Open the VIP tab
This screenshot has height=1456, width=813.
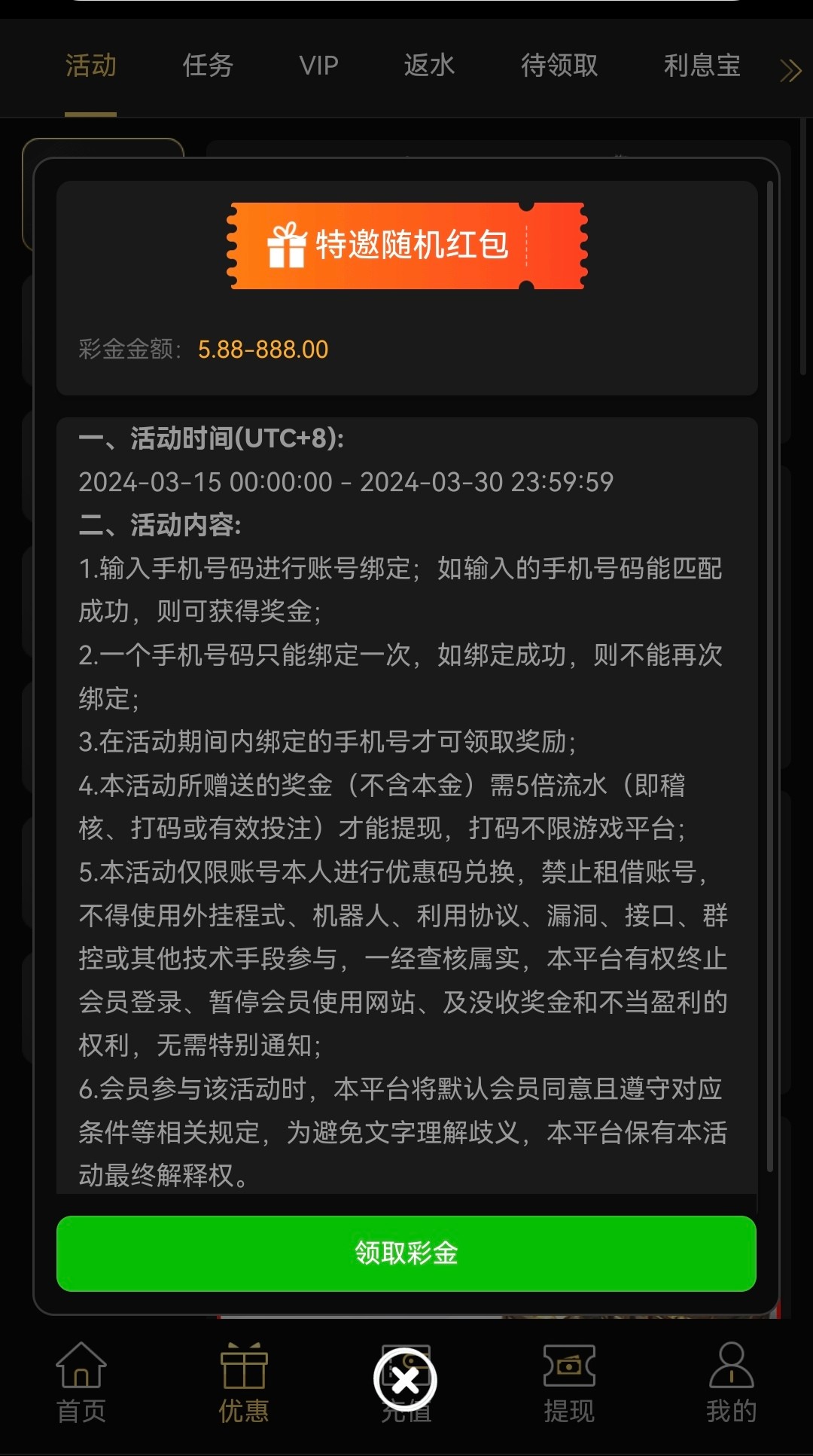(318, 66)
